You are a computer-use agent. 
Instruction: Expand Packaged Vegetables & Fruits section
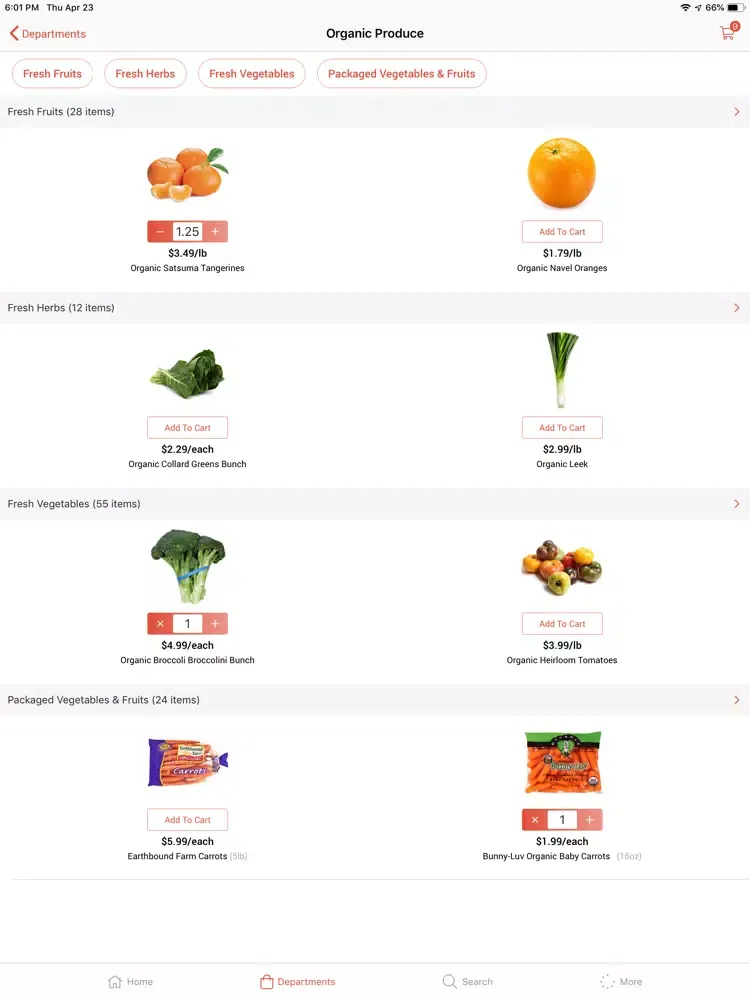(737, 700)
